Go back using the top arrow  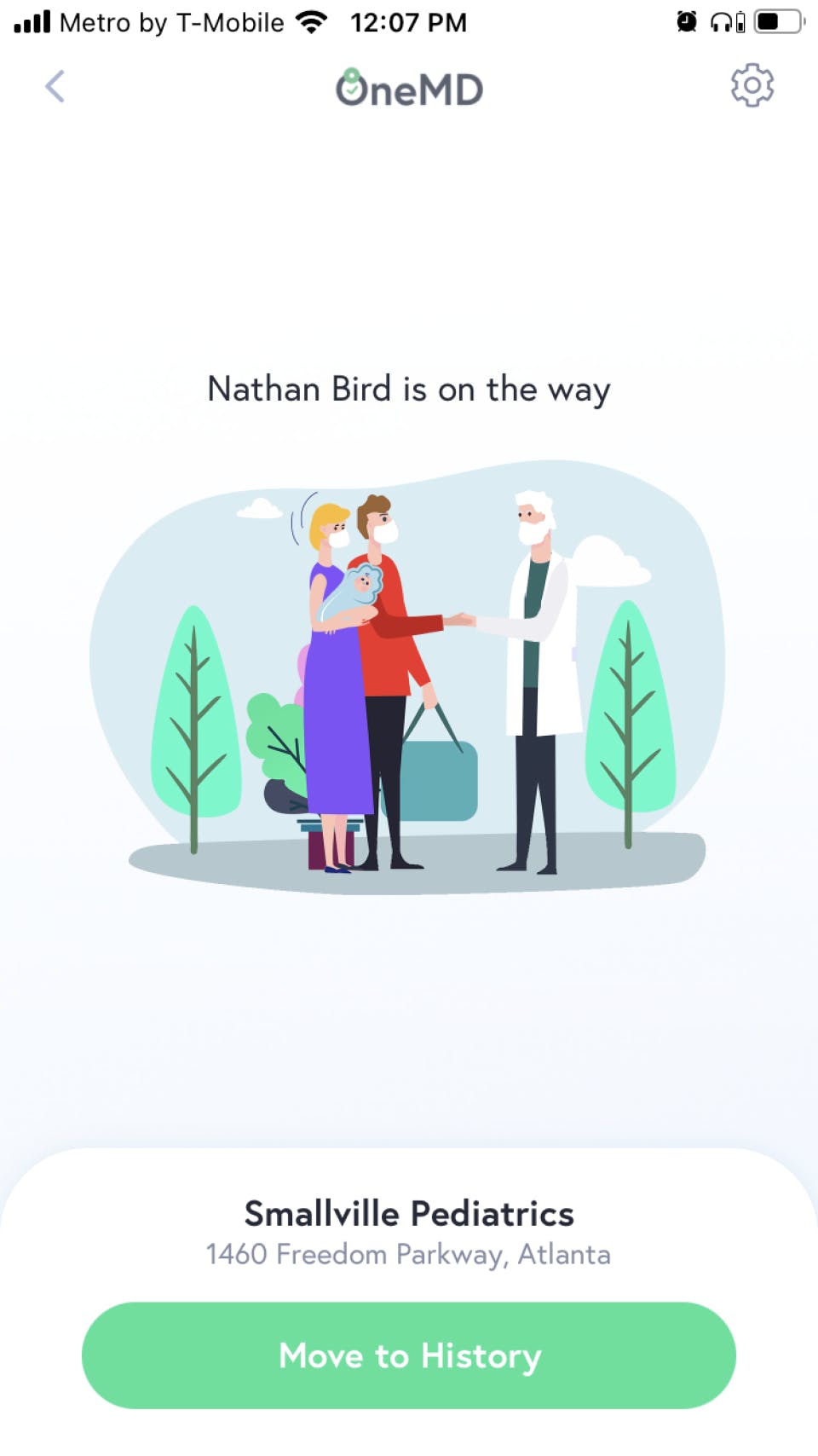[55, 86]
